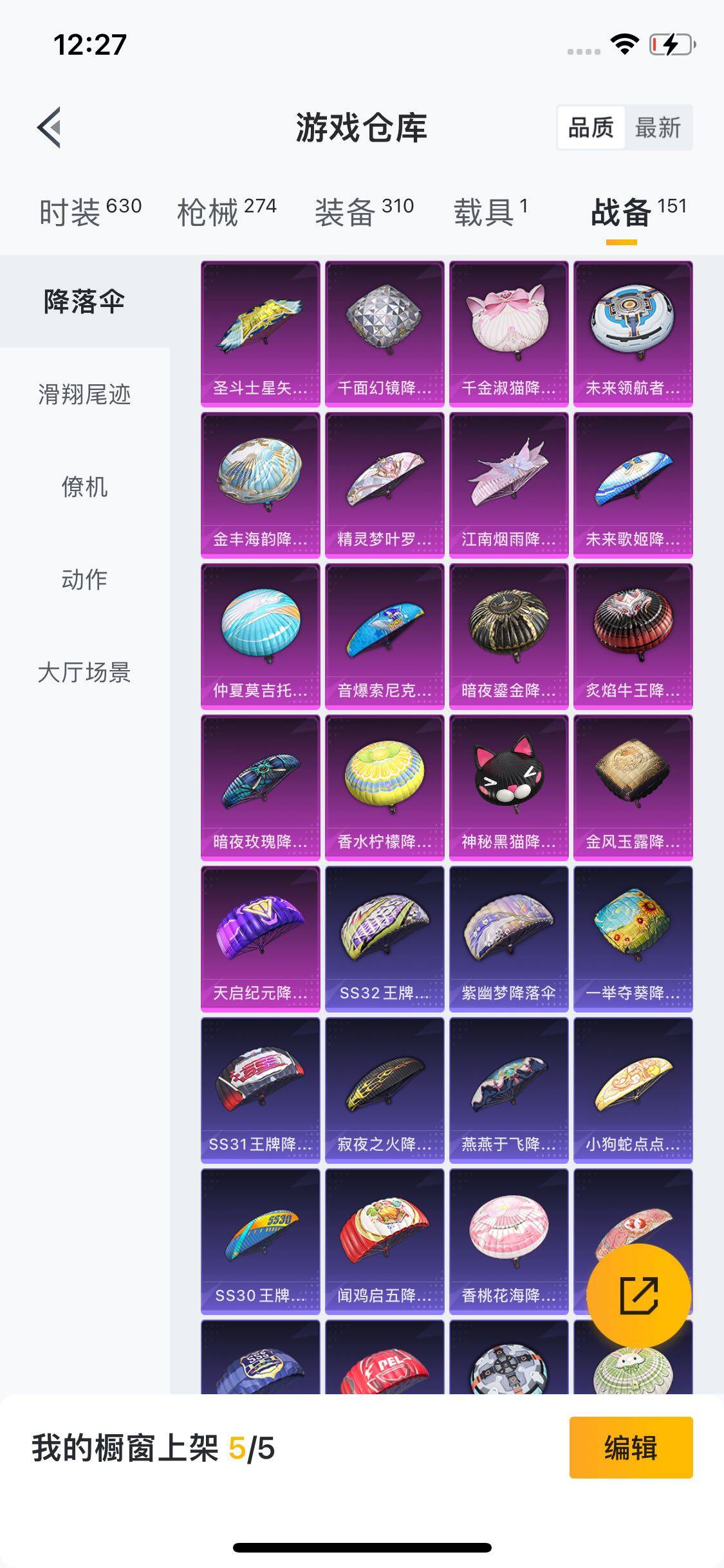The image size is (724, 1568).
Task: Select the 动作 category
Action: click(85, 579)
